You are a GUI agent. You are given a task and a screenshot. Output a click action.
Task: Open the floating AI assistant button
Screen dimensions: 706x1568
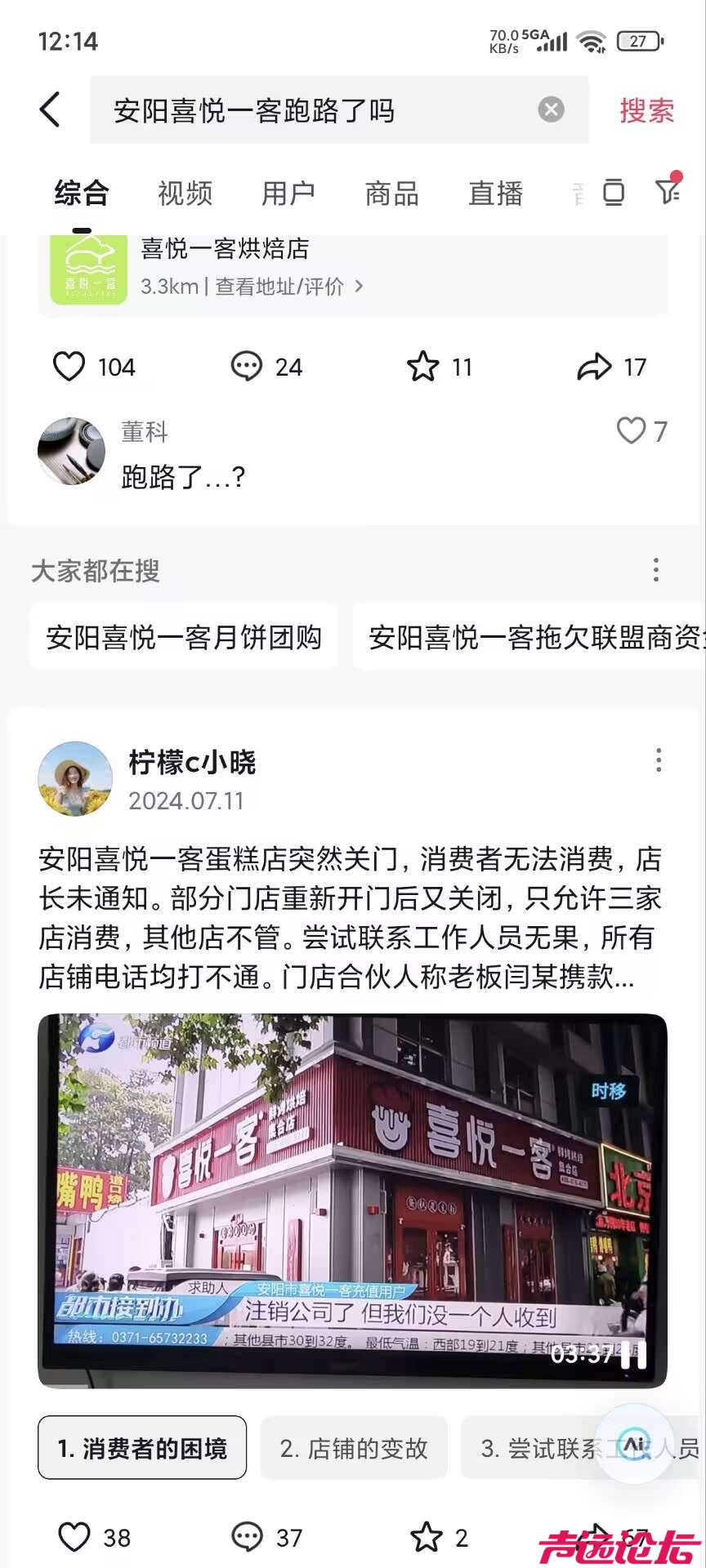[634, 1443]
